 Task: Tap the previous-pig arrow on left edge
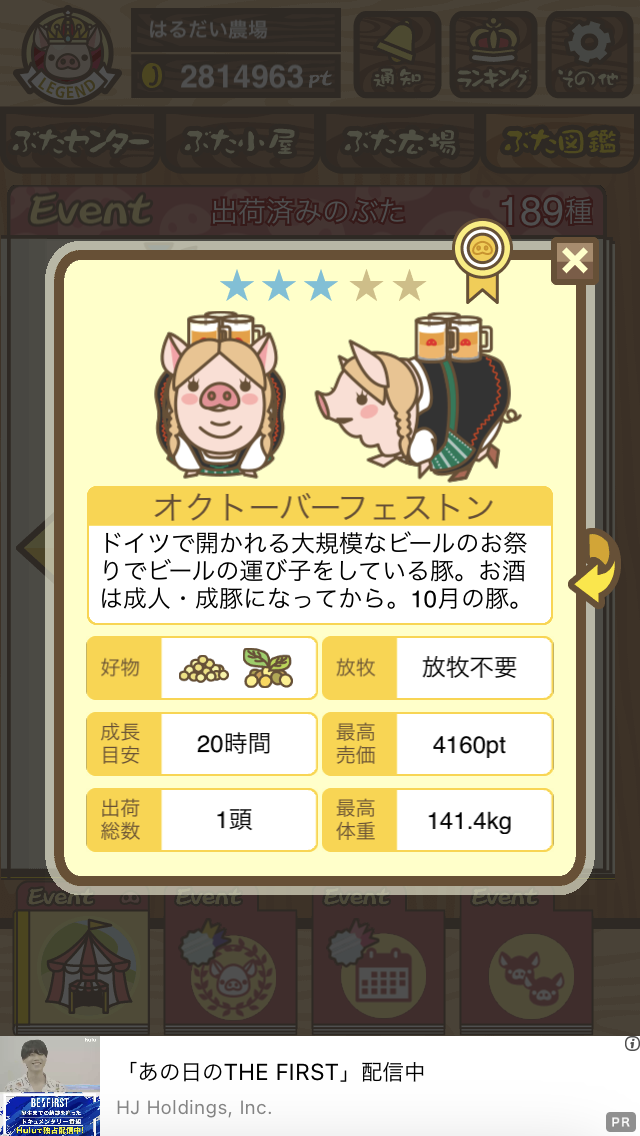pos(33,547)
